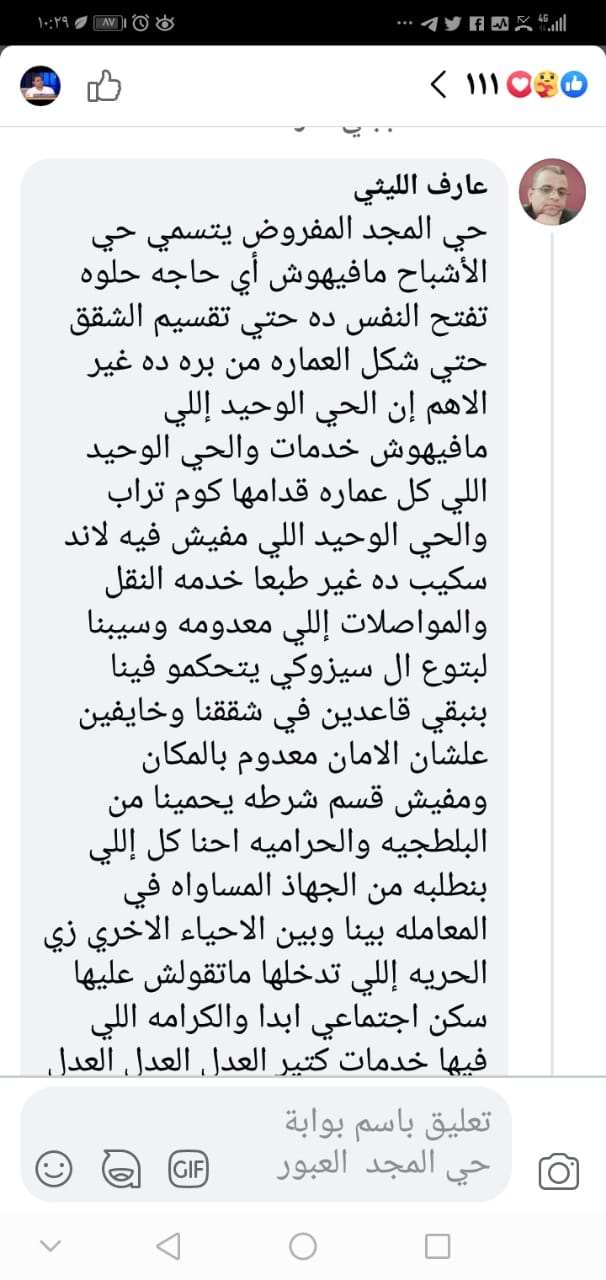Like the post with thumbs up
606x1280 pixels.
pyautogui.click(x=103, y=86)
